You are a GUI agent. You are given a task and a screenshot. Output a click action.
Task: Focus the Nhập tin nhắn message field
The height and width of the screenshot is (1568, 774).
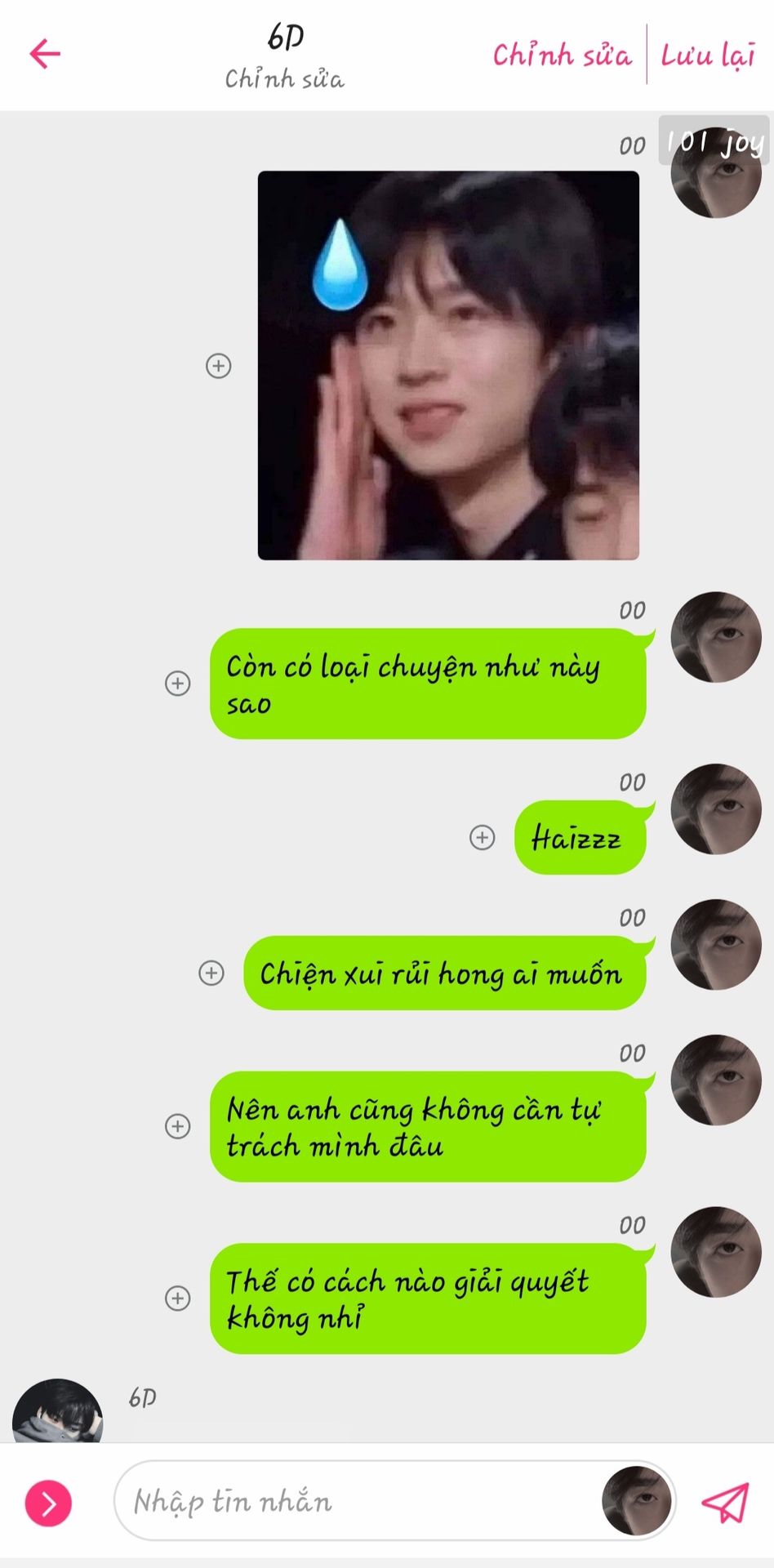coord(359,1501)
